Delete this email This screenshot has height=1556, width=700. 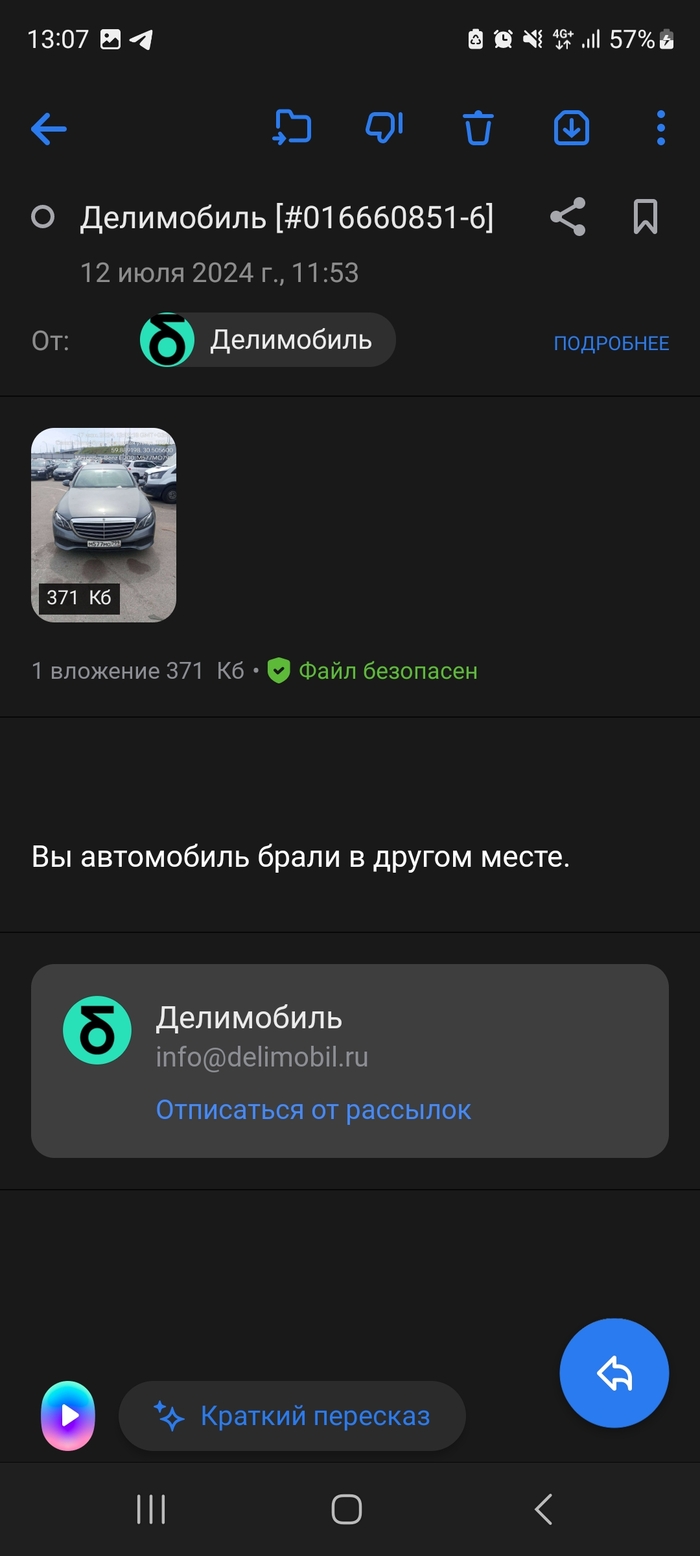click(x=478, y=128)
